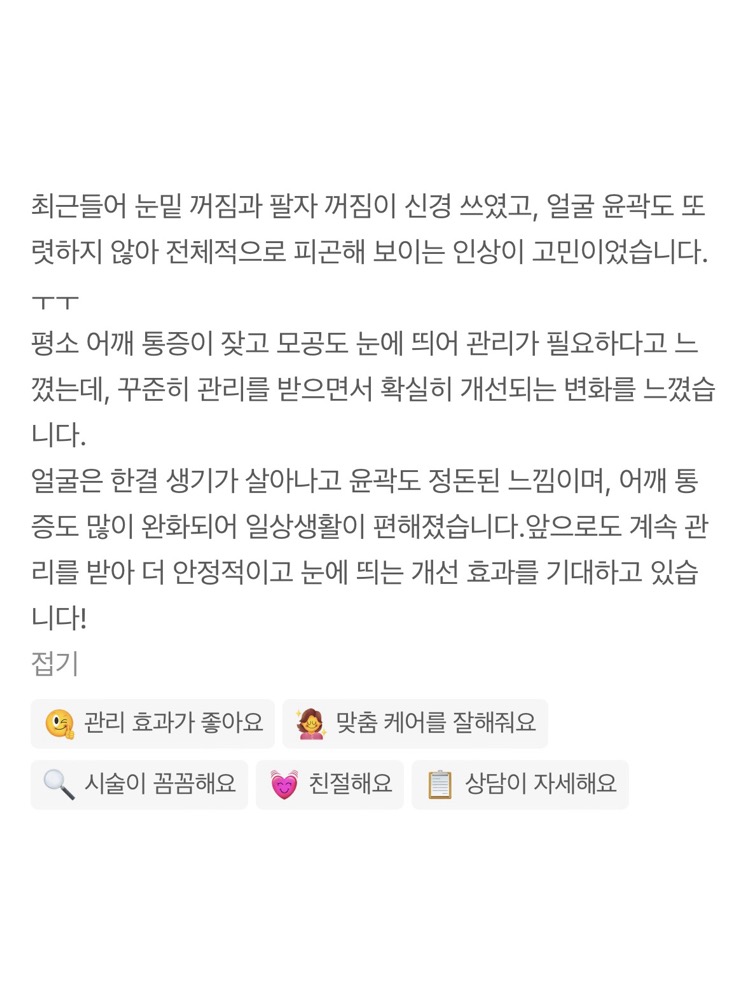Viewport: 750px width, 1000px height.
Task: Click the woman gesturing emoji on the care tag
Action: [x=312, y=723]
